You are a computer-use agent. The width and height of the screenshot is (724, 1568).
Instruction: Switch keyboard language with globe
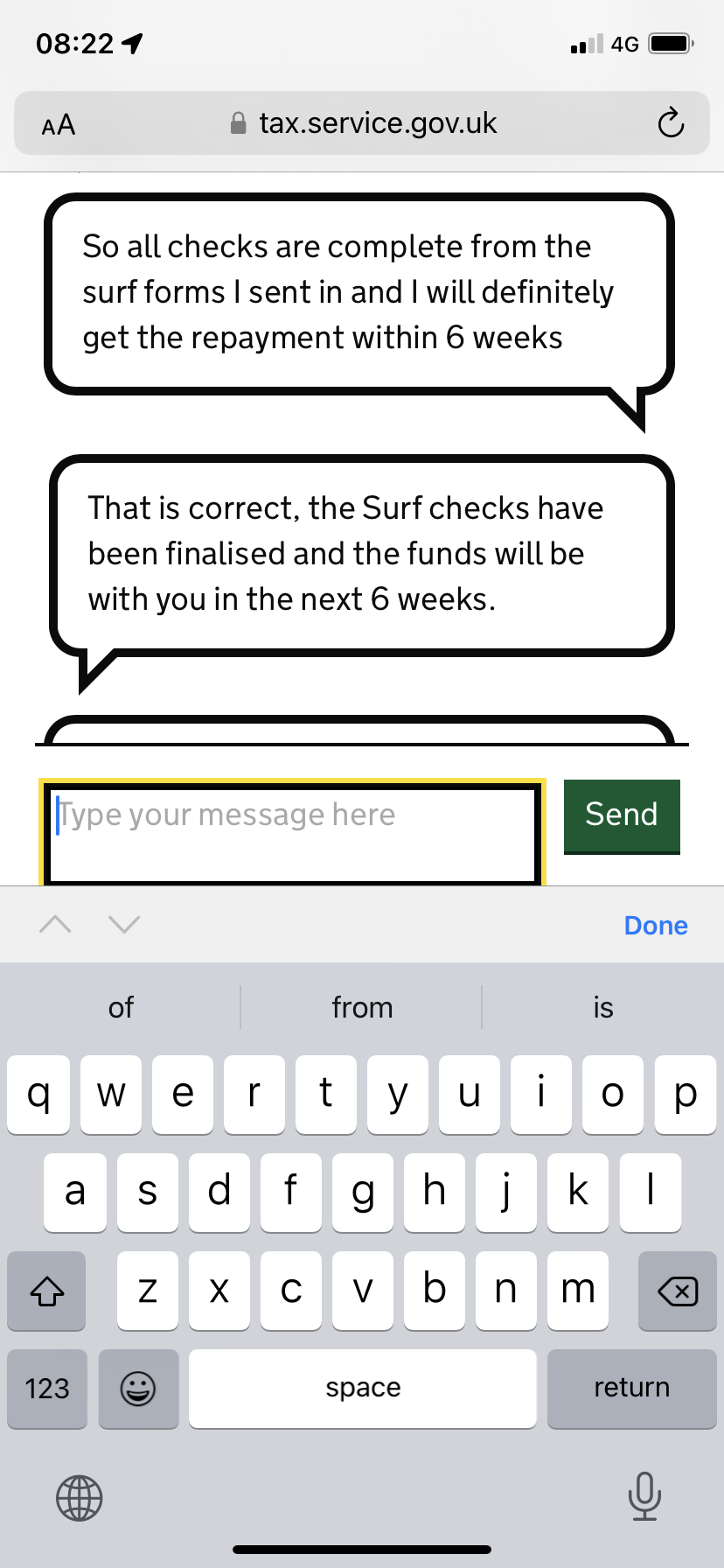(x=80, y=1498)
